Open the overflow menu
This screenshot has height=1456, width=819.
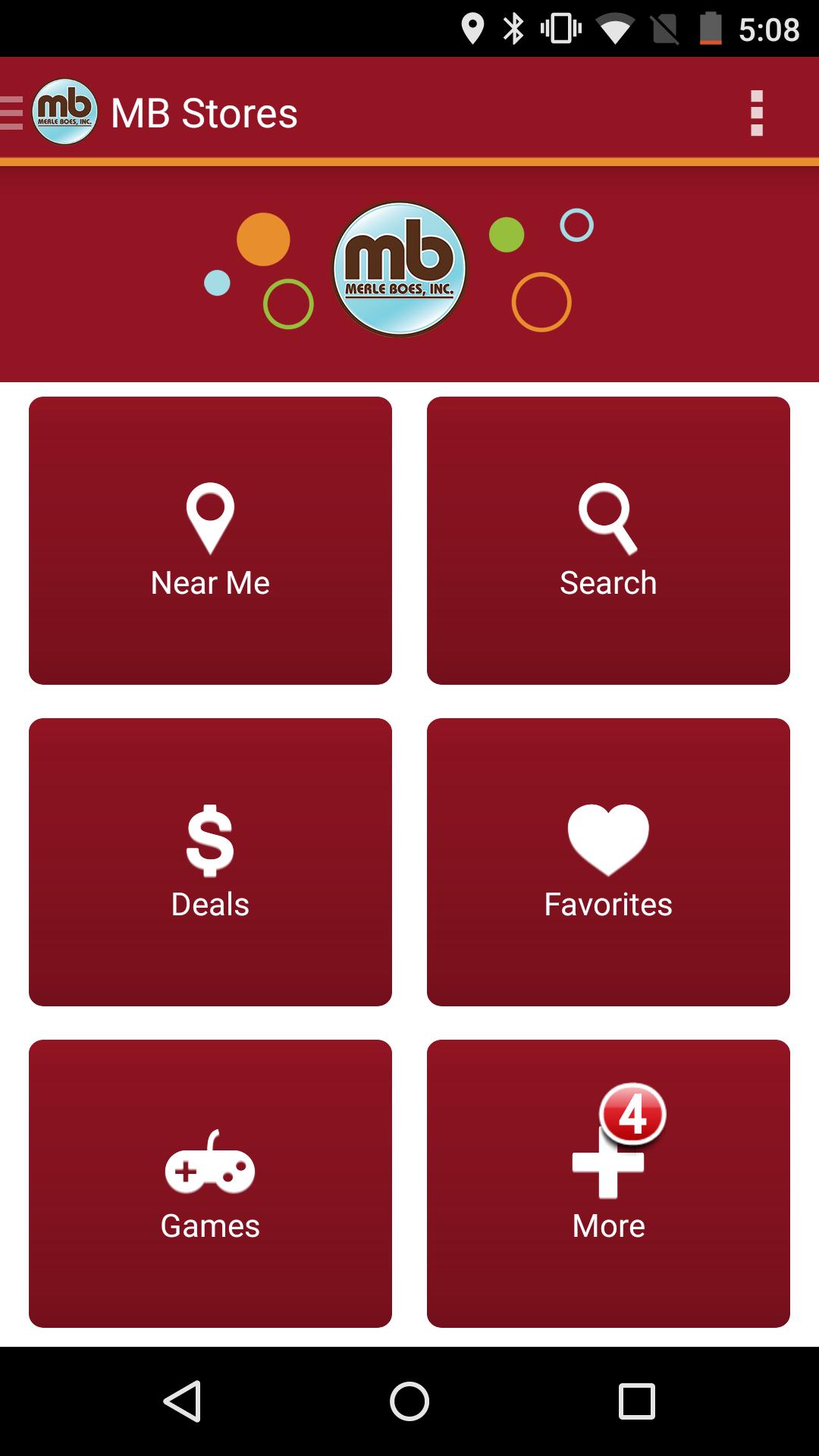point(756,113)
